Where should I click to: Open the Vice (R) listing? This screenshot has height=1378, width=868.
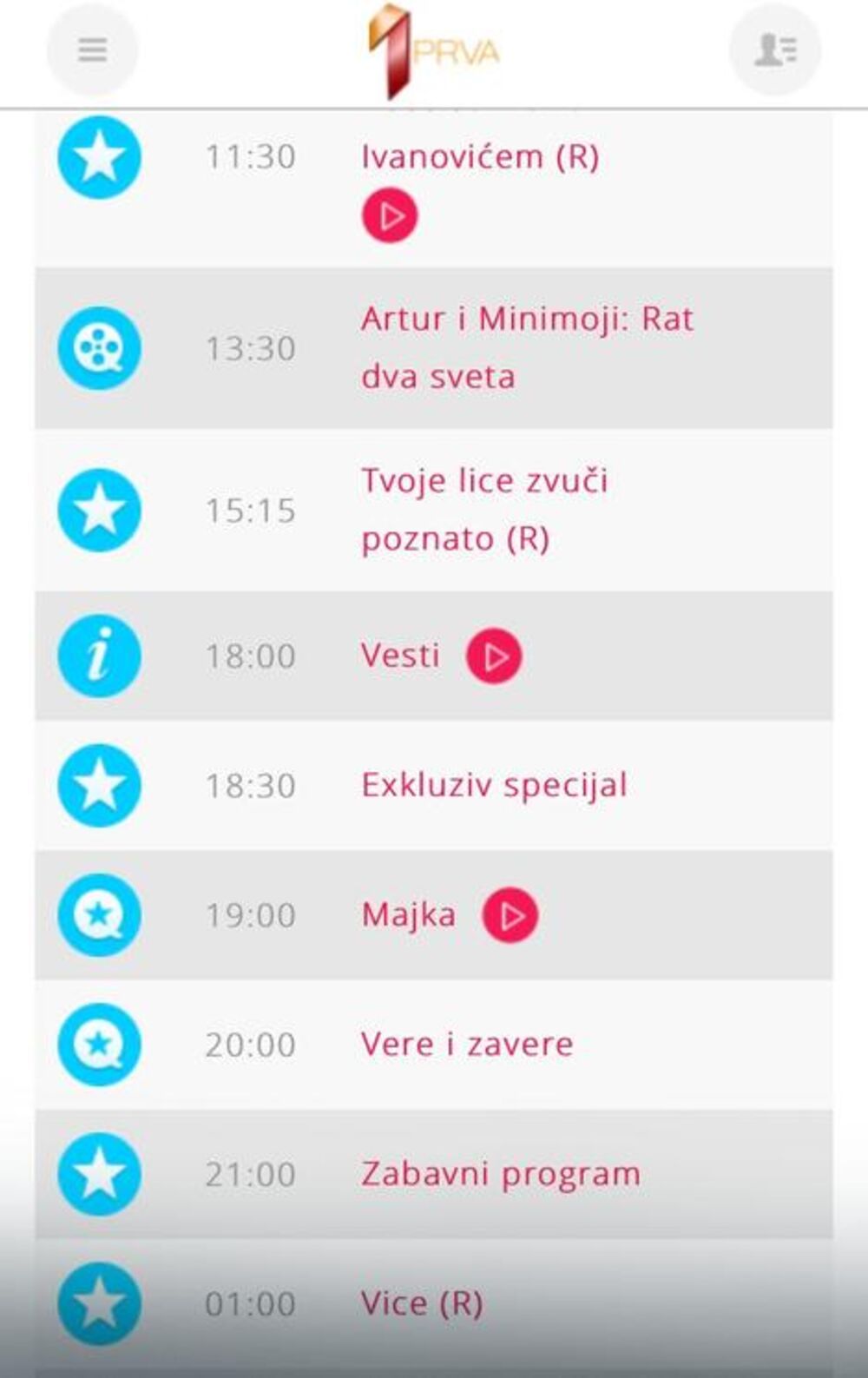click(x=422, y=1303)
